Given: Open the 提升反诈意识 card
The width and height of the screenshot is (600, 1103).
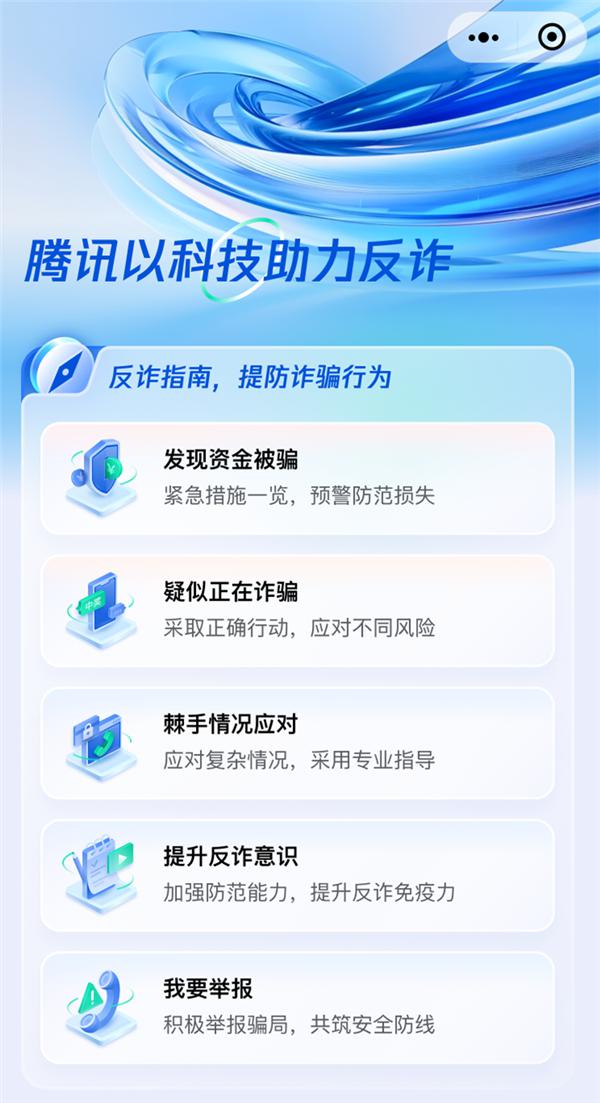Looking at the screenshot, I should point(297,875).
